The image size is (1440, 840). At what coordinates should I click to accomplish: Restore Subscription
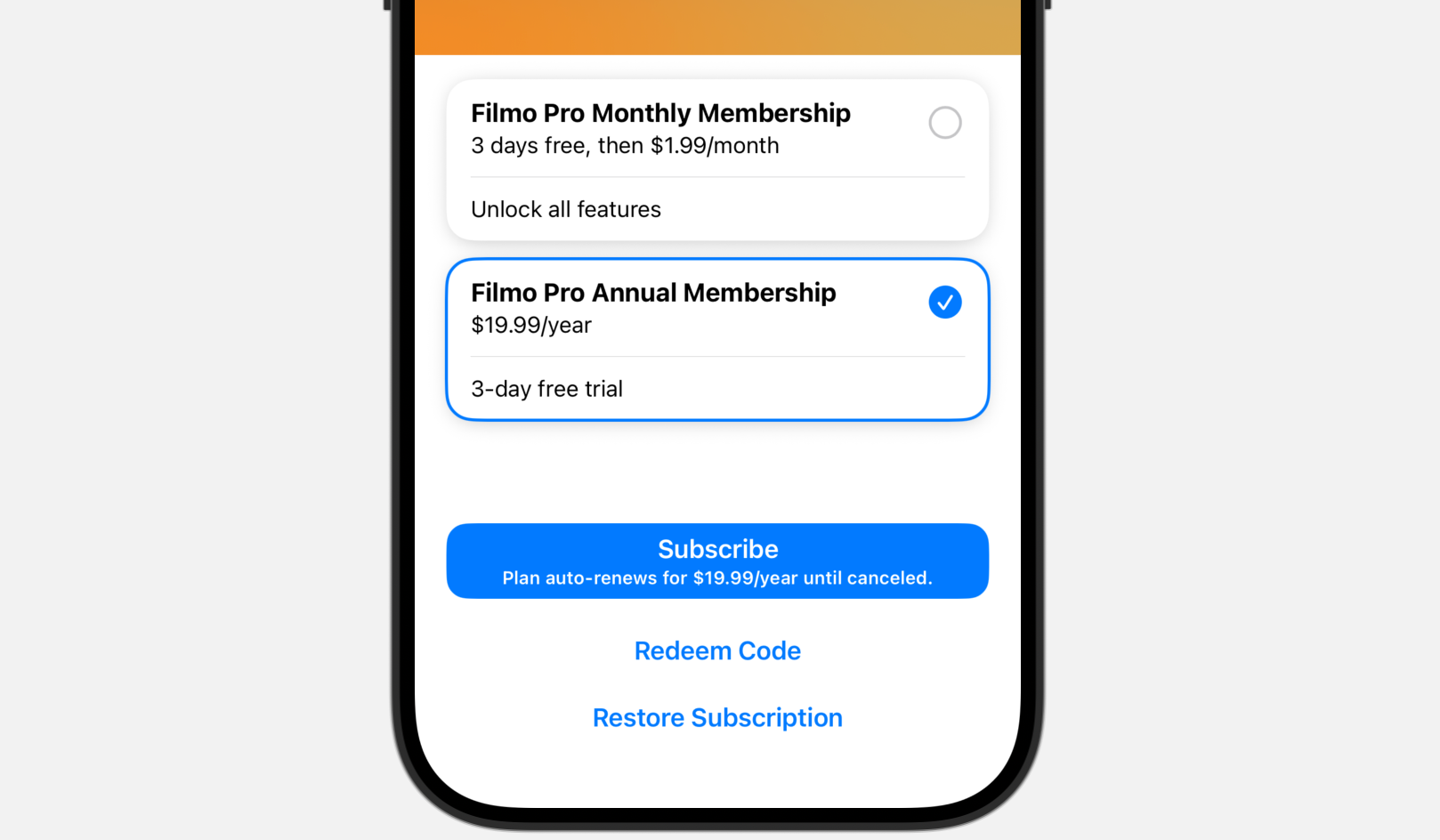point(716,717)
